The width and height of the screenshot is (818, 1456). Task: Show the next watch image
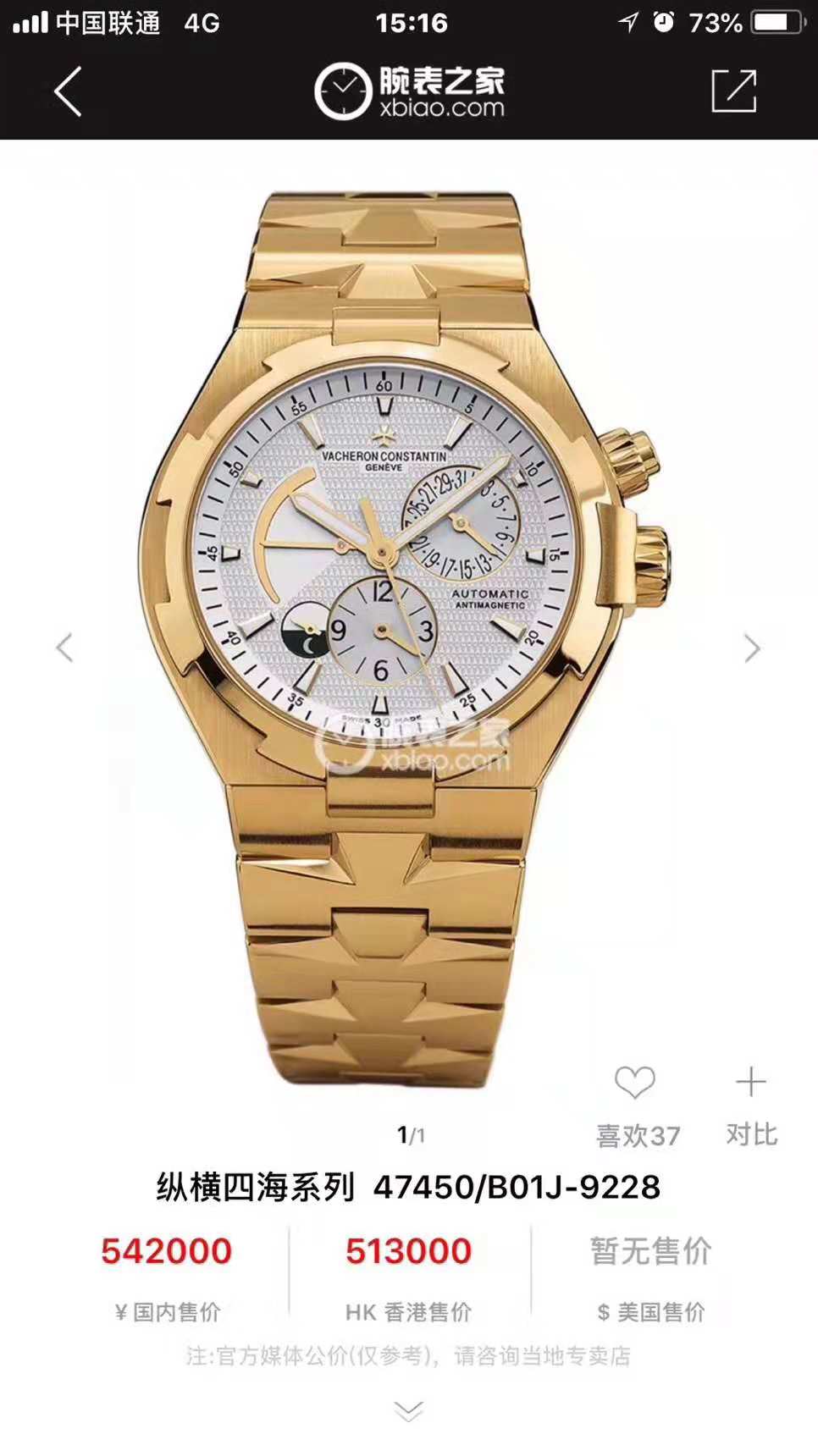[x=752, y=648]
